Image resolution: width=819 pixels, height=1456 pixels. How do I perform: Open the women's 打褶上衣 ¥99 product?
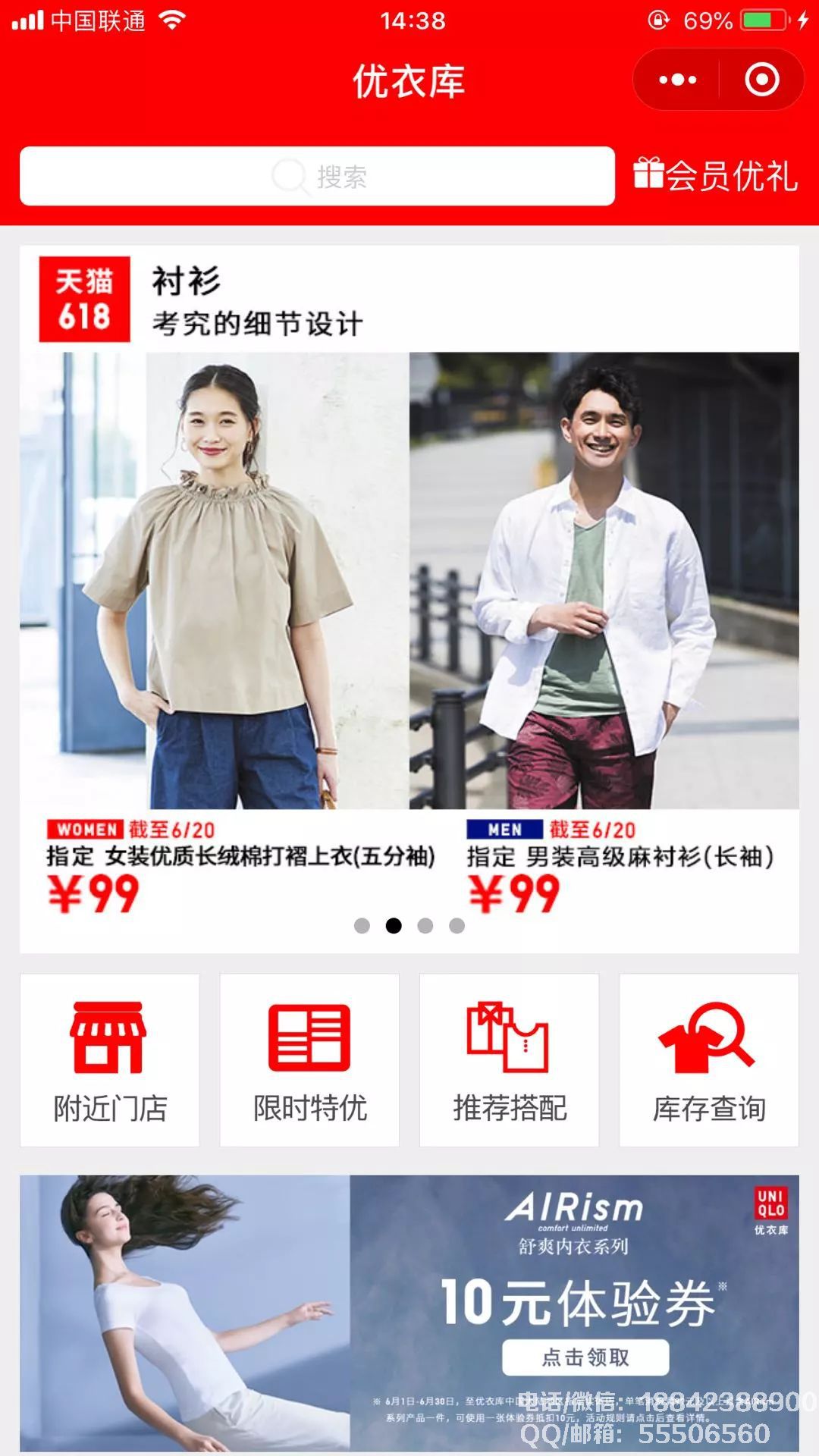coord(215,607)
